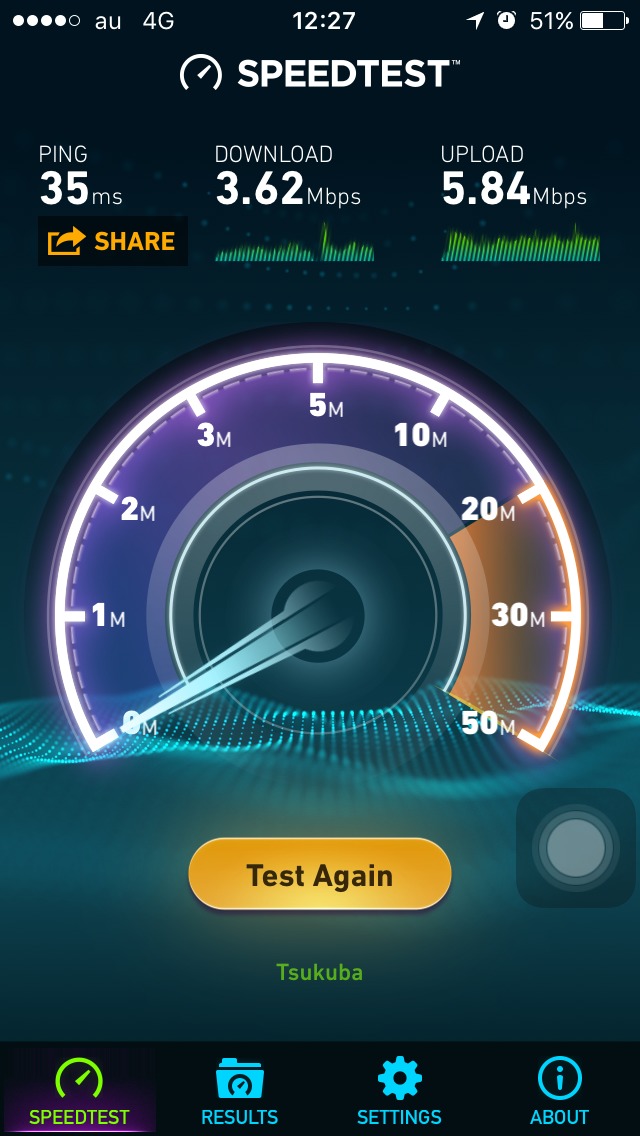
Task: Change the Tsukuba test server
Action: coord(320,972)
